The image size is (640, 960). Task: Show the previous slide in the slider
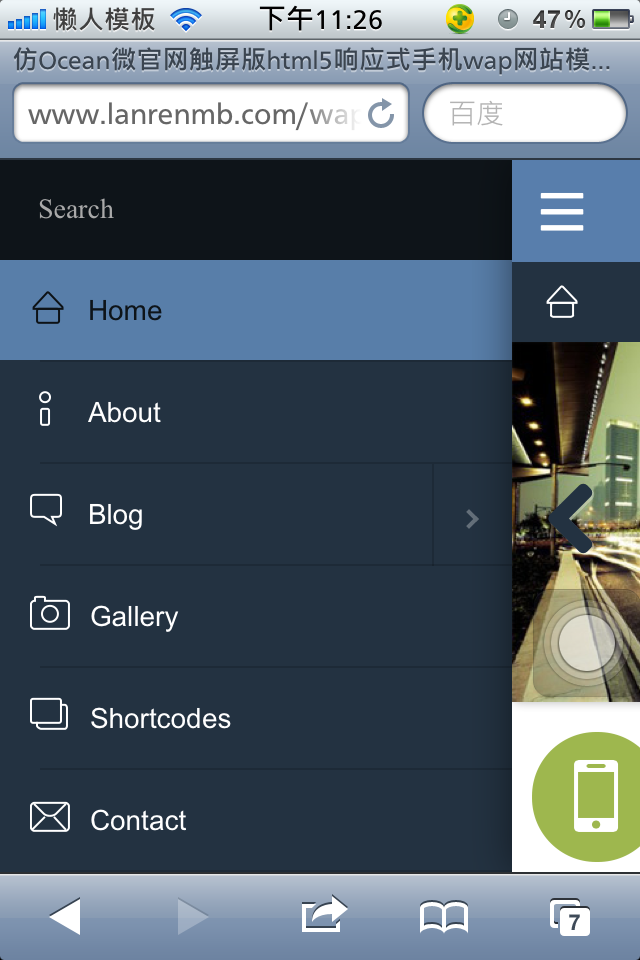(x=570, y=517)
